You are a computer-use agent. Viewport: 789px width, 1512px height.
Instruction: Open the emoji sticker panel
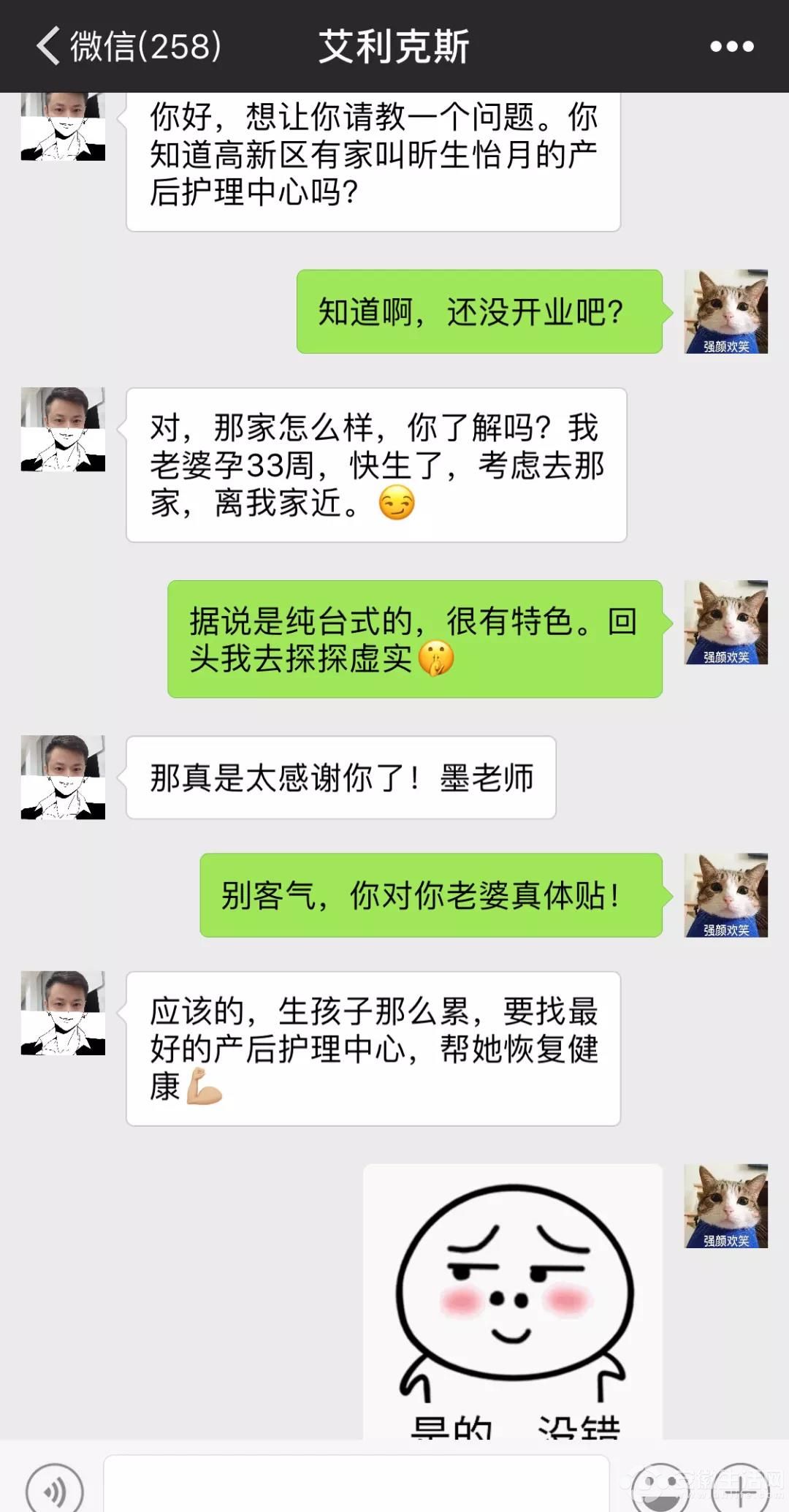[660, 1488]
